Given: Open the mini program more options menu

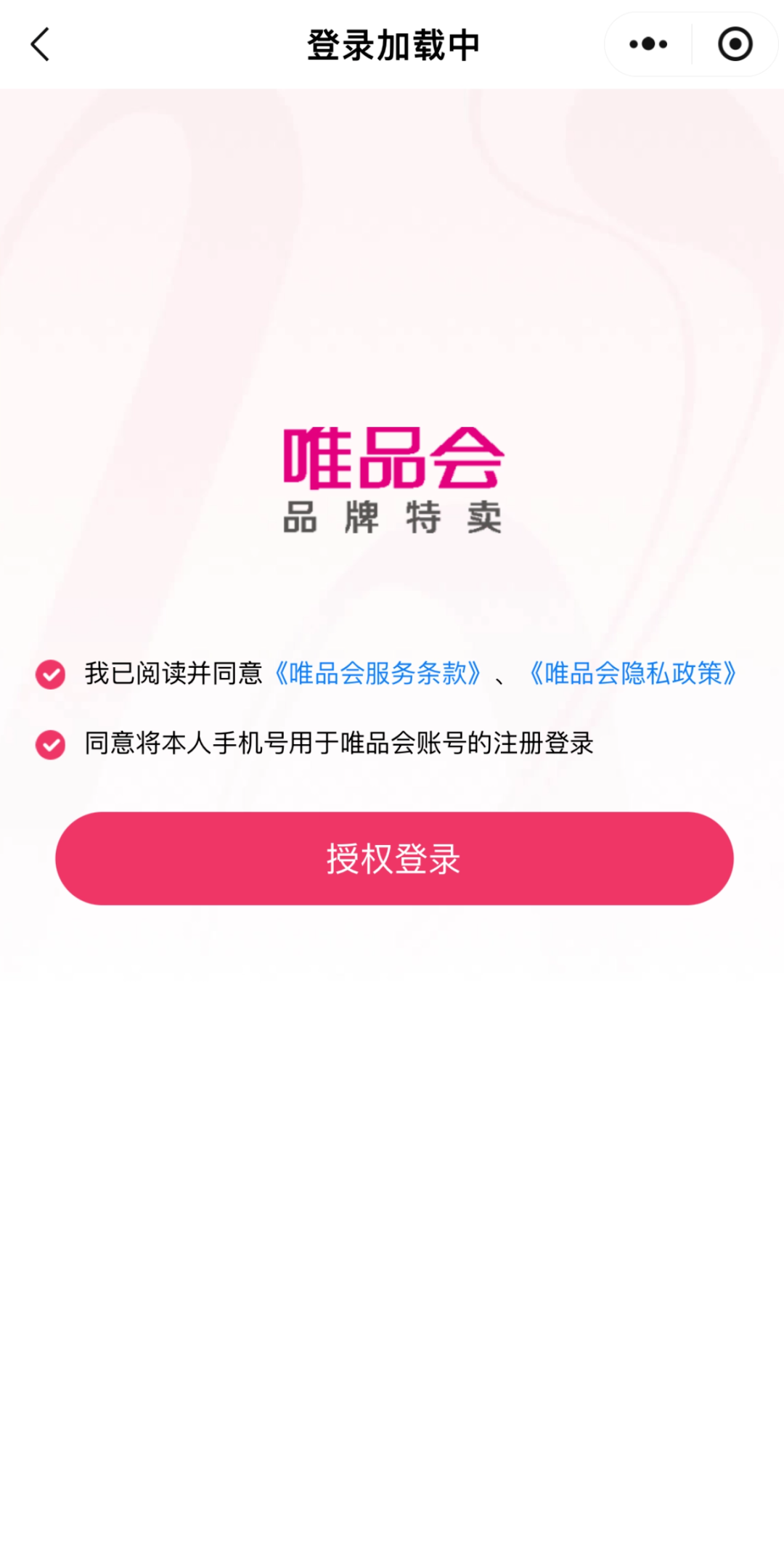Looking at the screenshot, I should point(648,44).
